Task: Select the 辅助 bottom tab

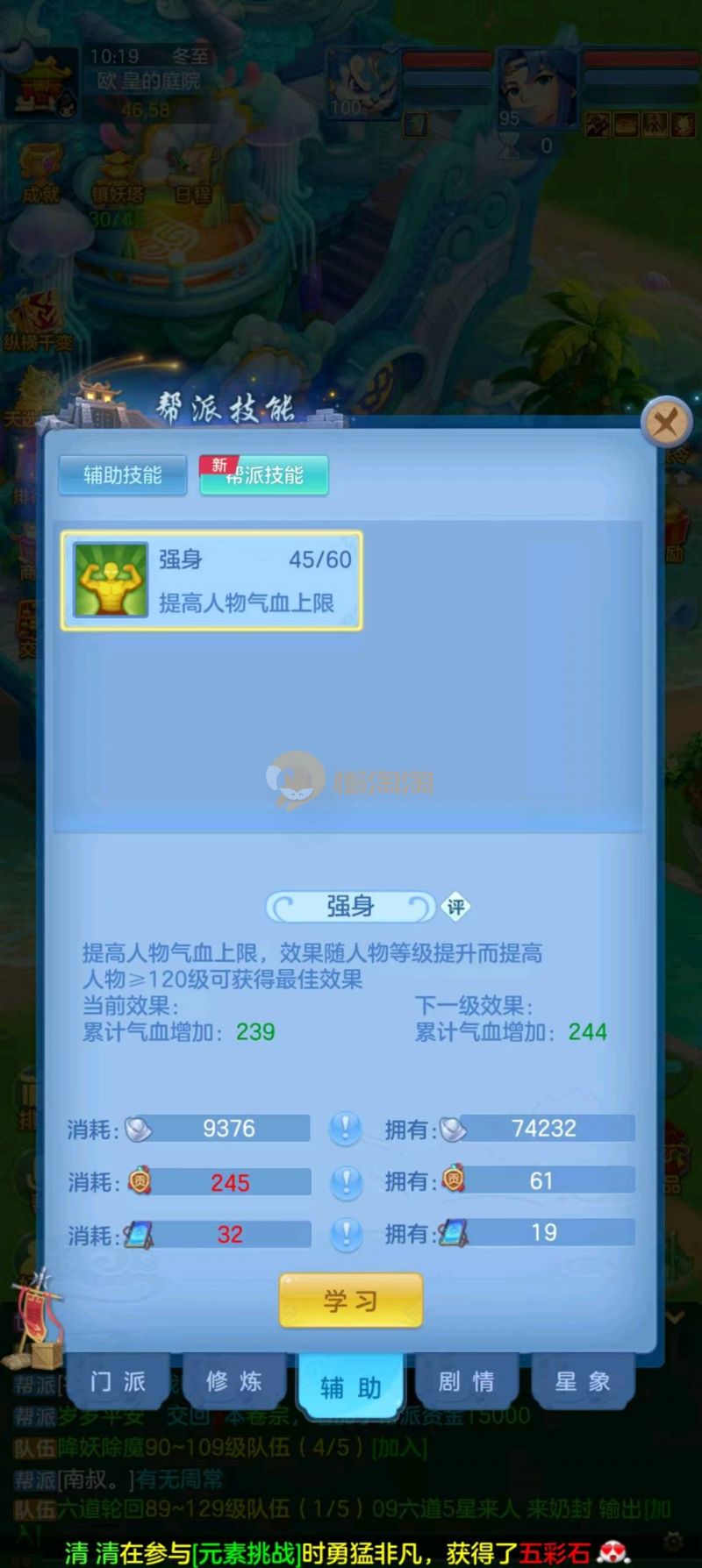Action: [351, 1386]
